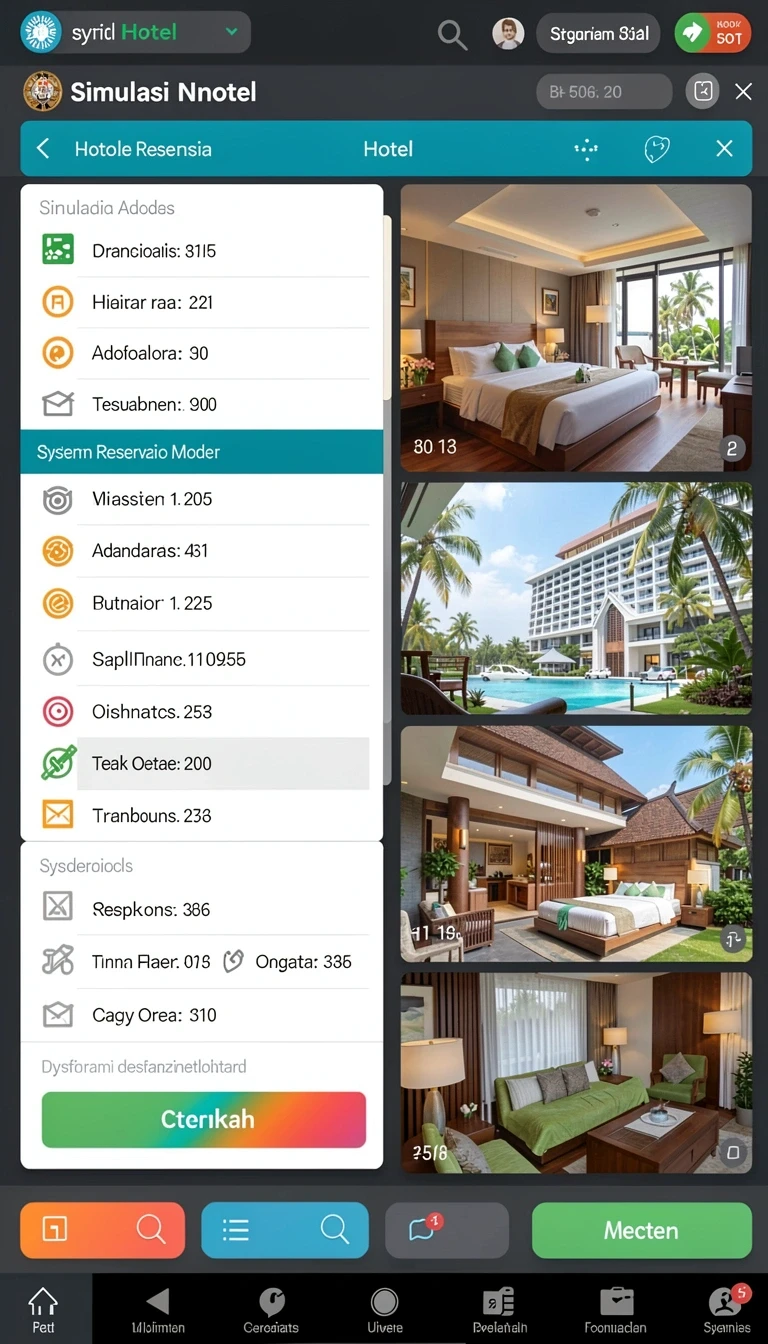
Task: Switch to the Syamies tab
Action: pyautogui.click(x=726, y=1309)
